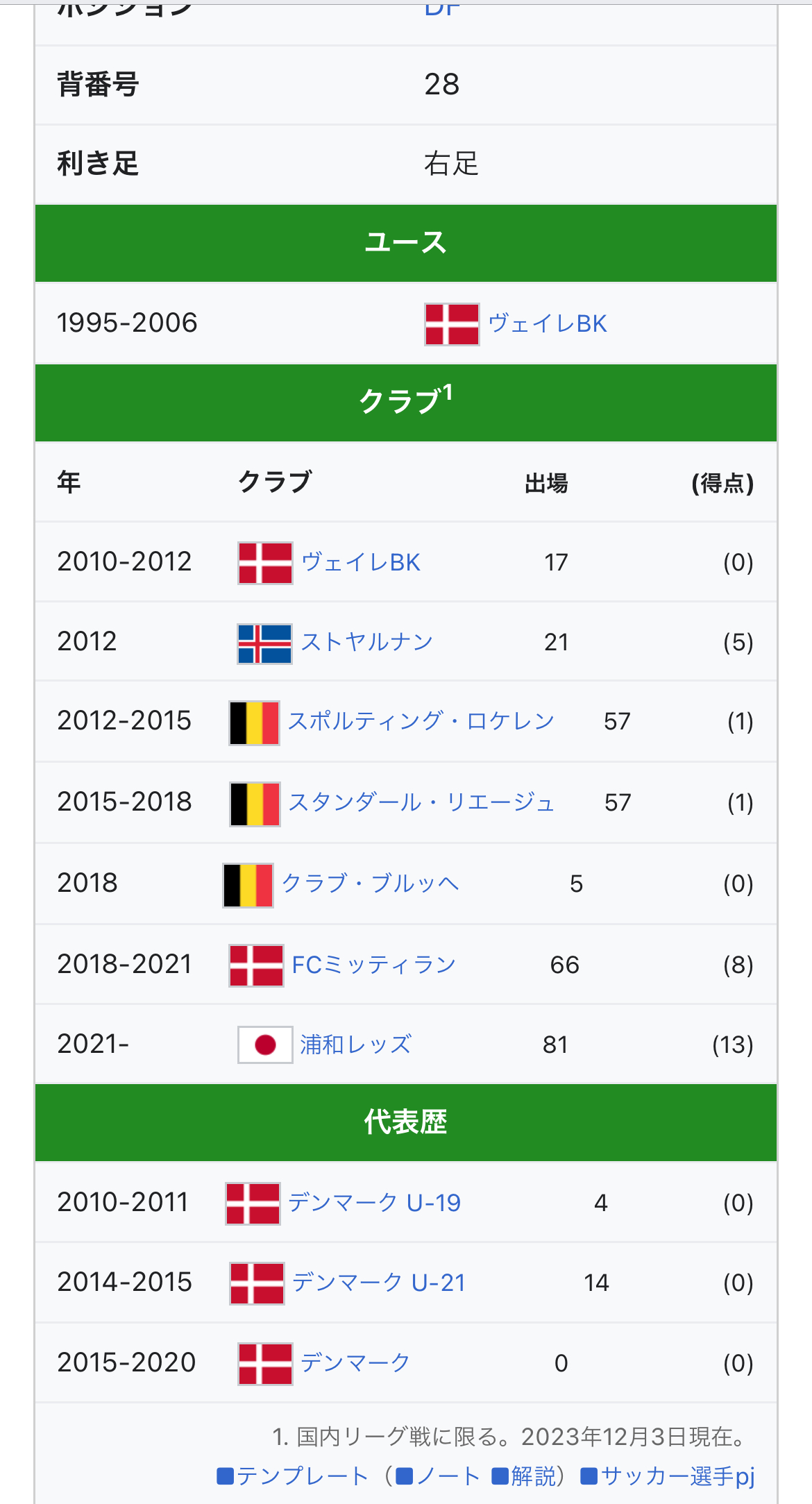812x1504 pixels.
Task: Open the テンプレート link in the footer
Action: point(302,1476)
